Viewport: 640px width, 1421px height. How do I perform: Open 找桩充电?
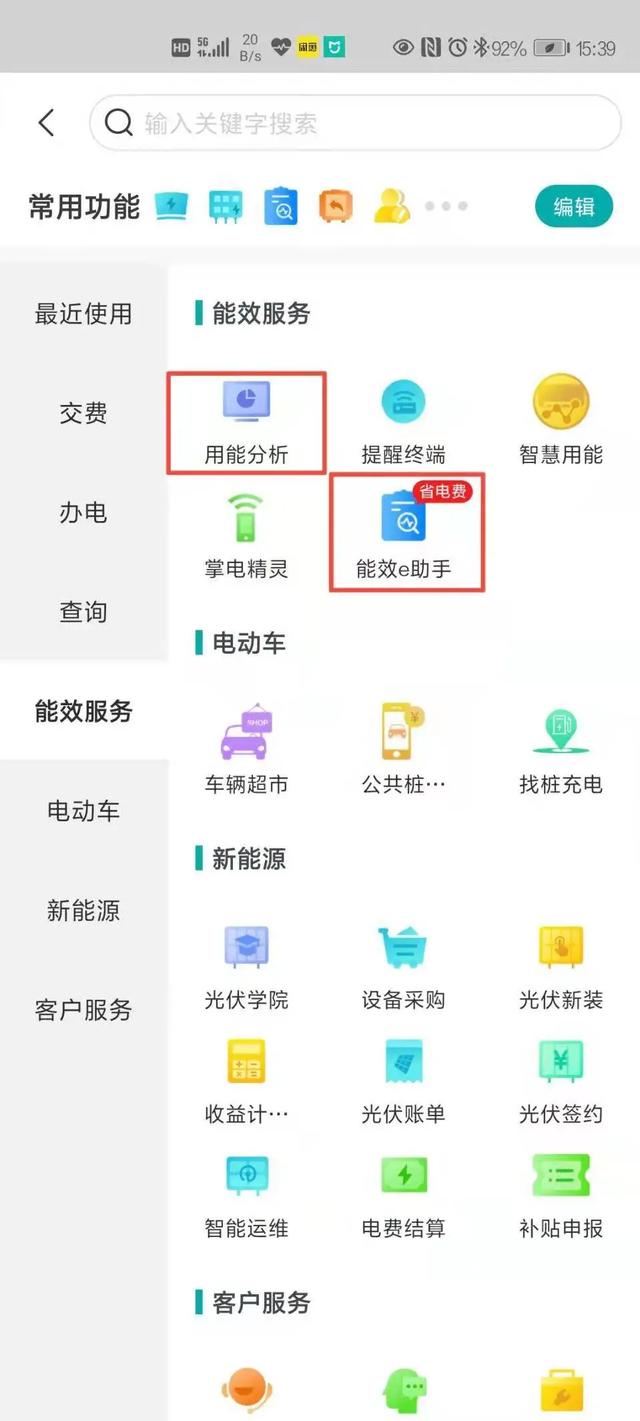coord(561,750)
